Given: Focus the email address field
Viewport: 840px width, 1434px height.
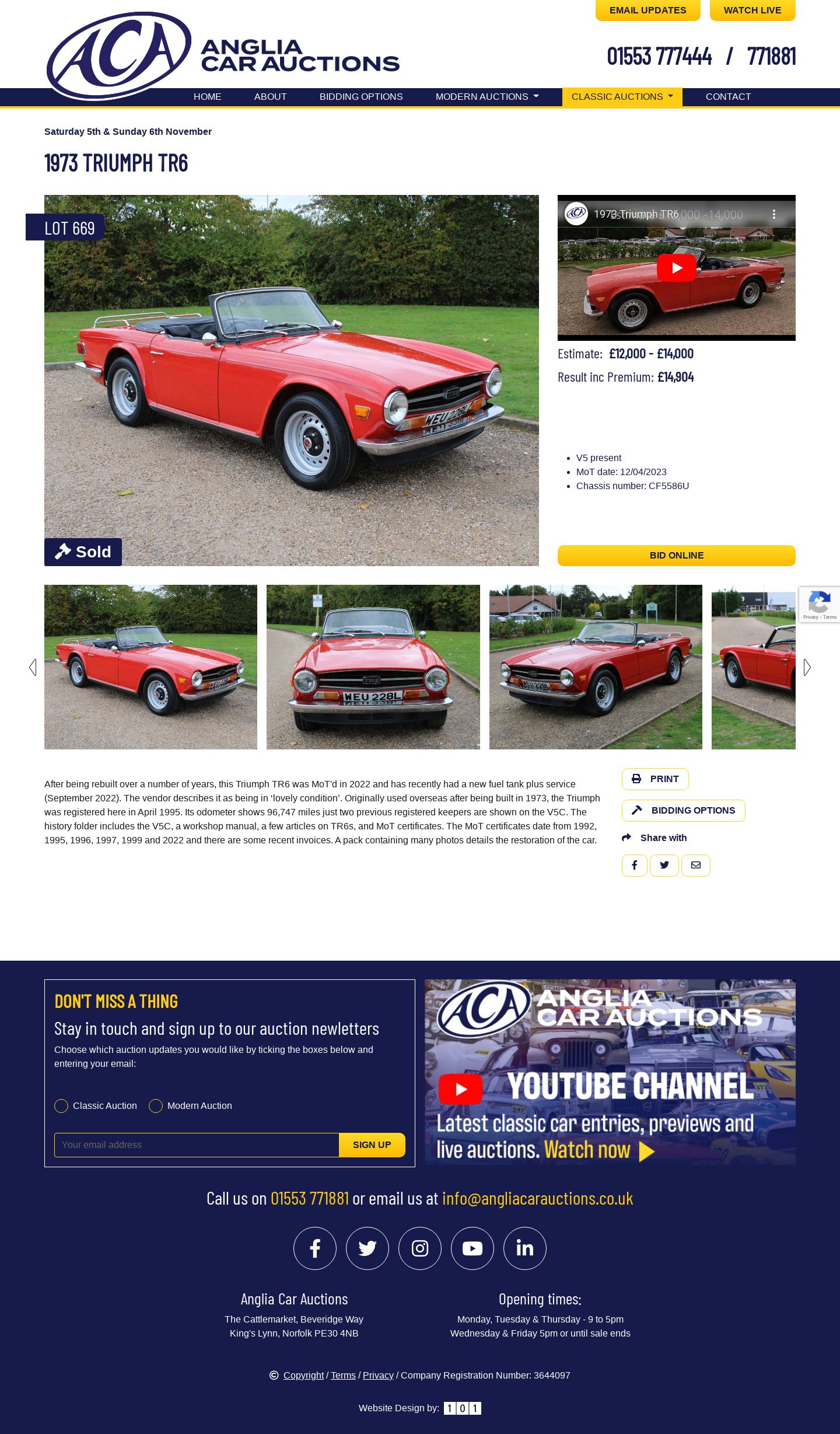Looking at the screenshot, I should pyautogui.click(x=197, y=1145).
